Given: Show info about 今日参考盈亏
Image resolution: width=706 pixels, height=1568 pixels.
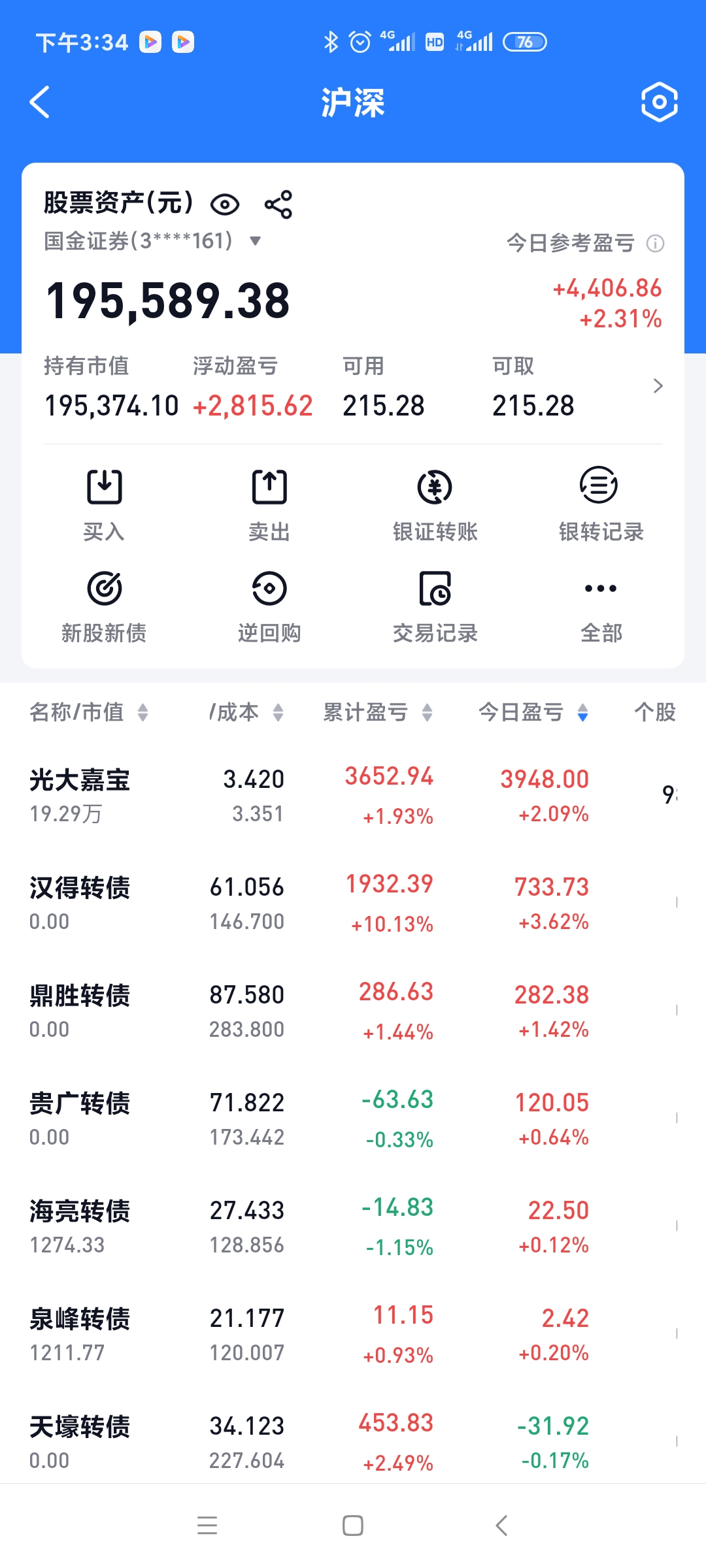Looking at the screenshot, I should pos(655,244).
